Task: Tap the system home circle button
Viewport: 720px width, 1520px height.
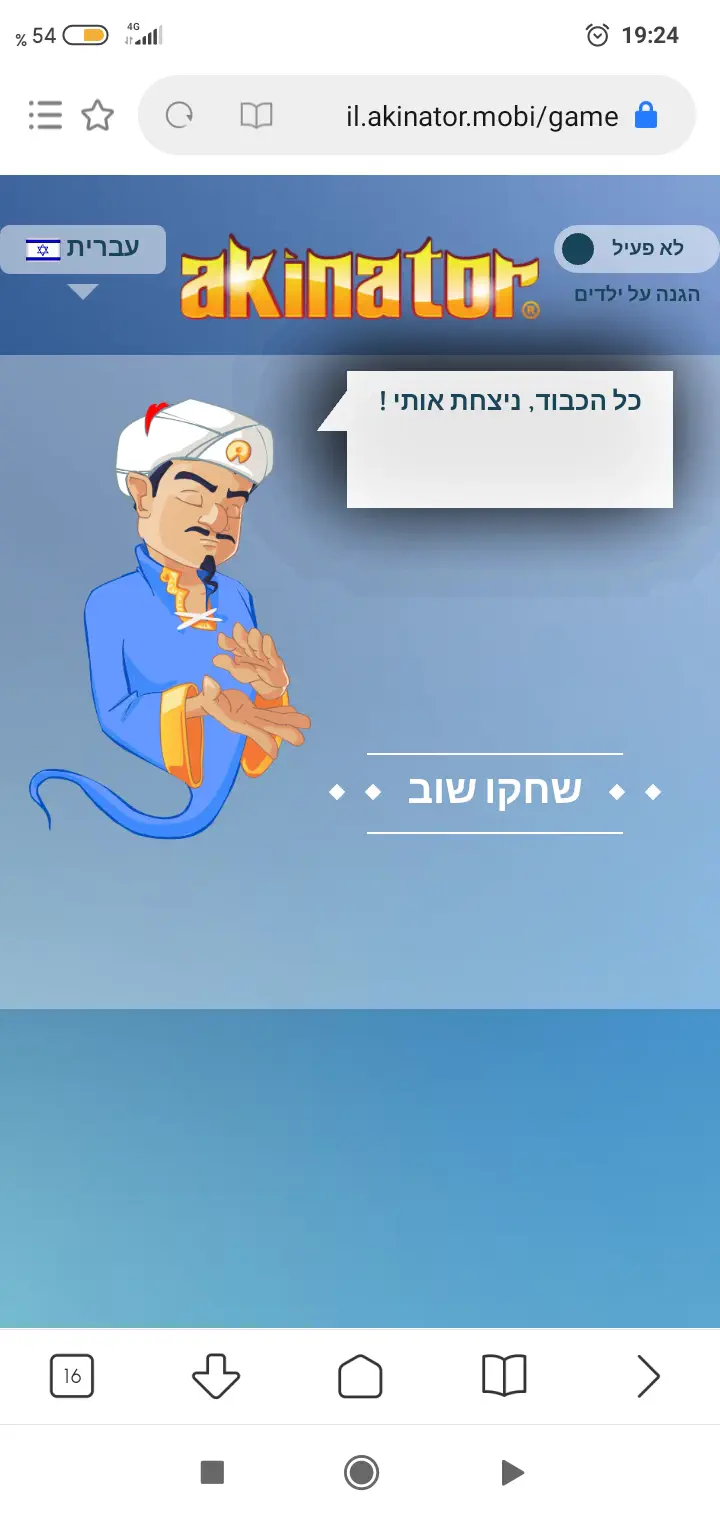Action: (x=360, y=1472)
